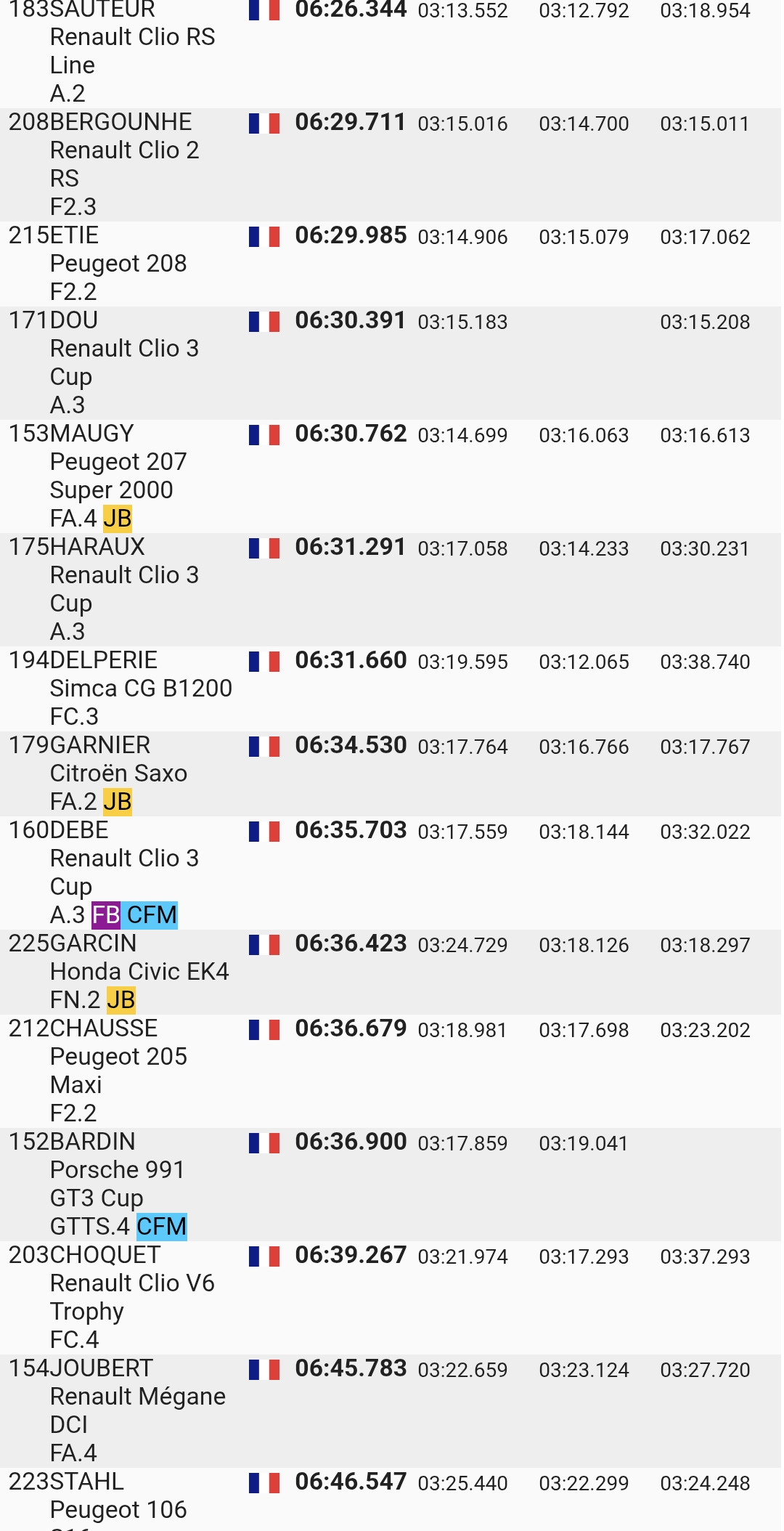Screen dimensions: 784x1531
Task: Open the 225 GARCIN Honda Civic row
Action: tap(392, 972)
